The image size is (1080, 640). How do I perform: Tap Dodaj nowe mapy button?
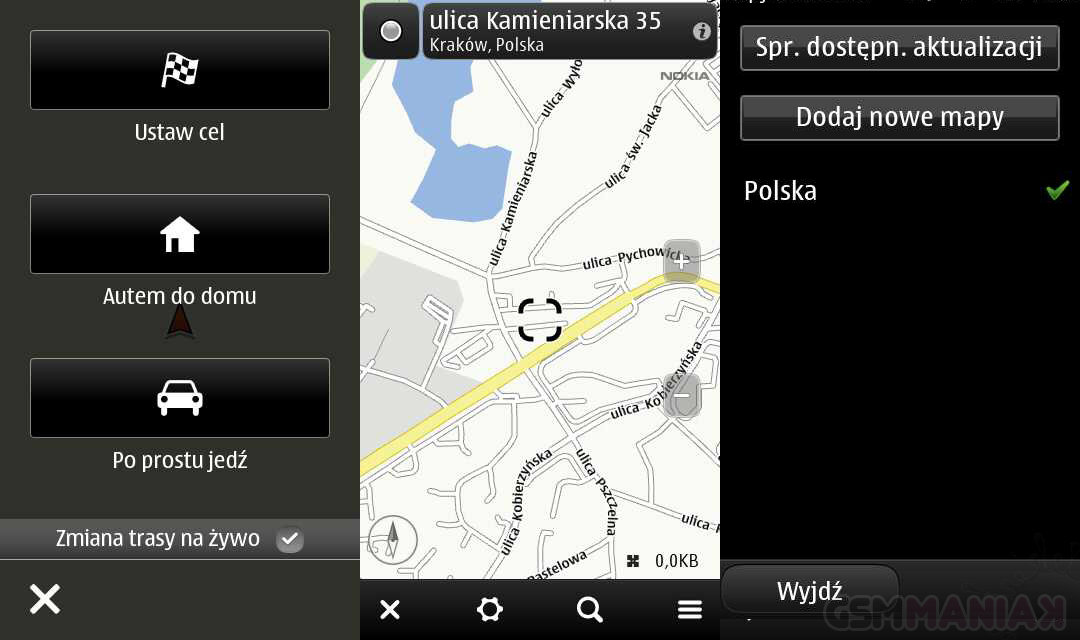(x=899, y=117)
